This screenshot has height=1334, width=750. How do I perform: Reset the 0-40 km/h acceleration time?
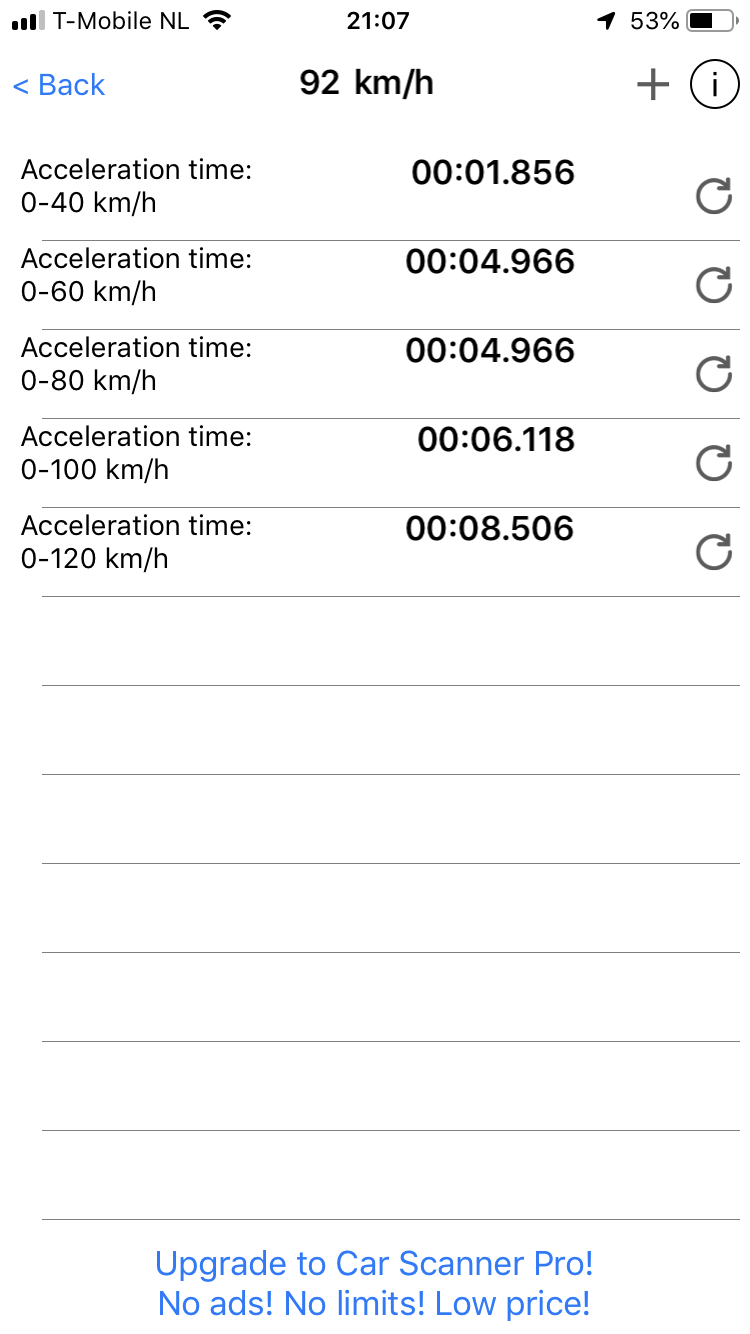714,197
